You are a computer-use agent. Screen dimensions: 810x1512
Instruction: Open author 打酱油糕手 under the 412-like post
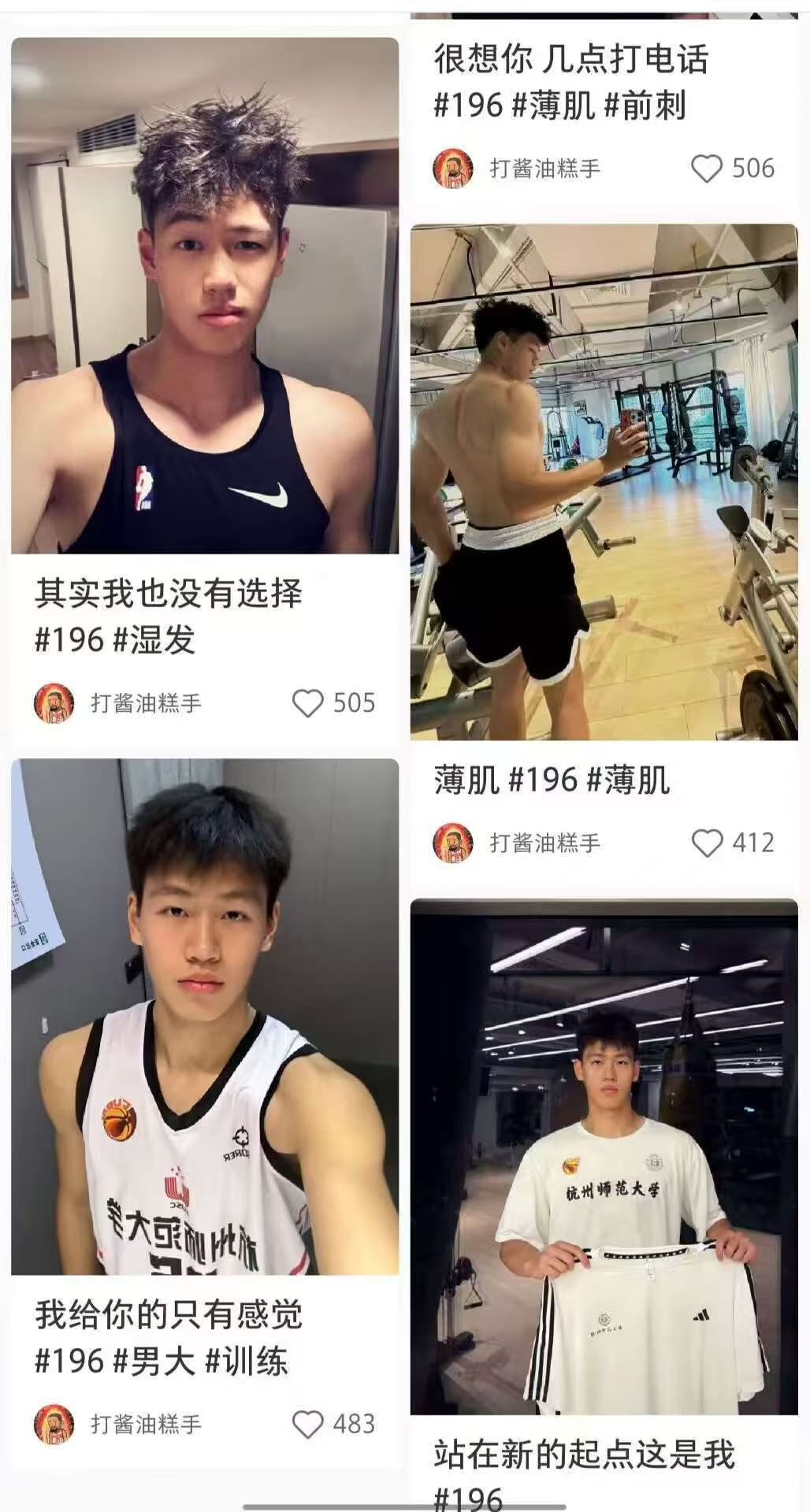point(544,843)
